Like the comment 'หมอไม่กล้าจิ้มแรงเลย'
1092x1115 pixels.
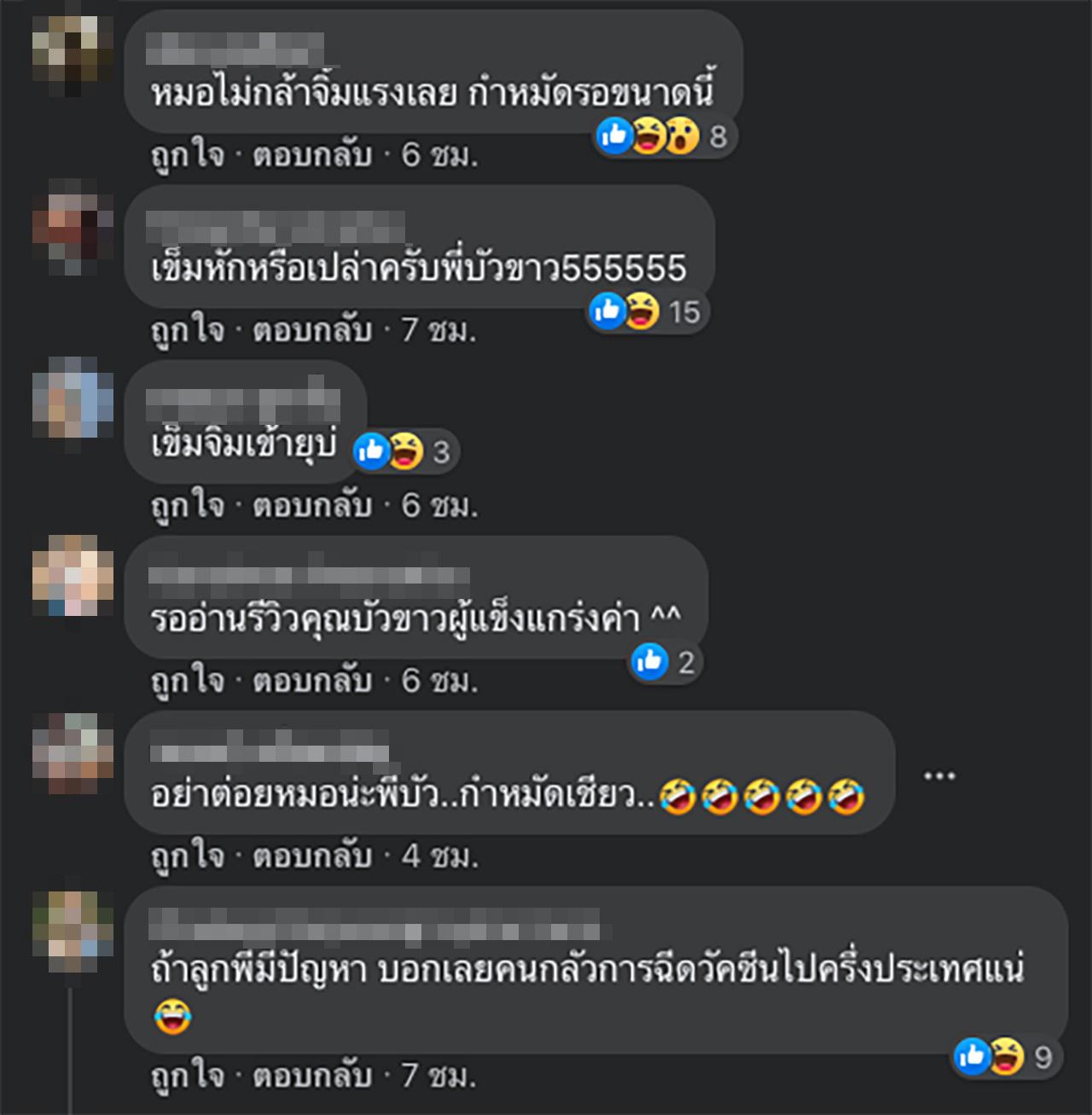click(x=187, y=155)
